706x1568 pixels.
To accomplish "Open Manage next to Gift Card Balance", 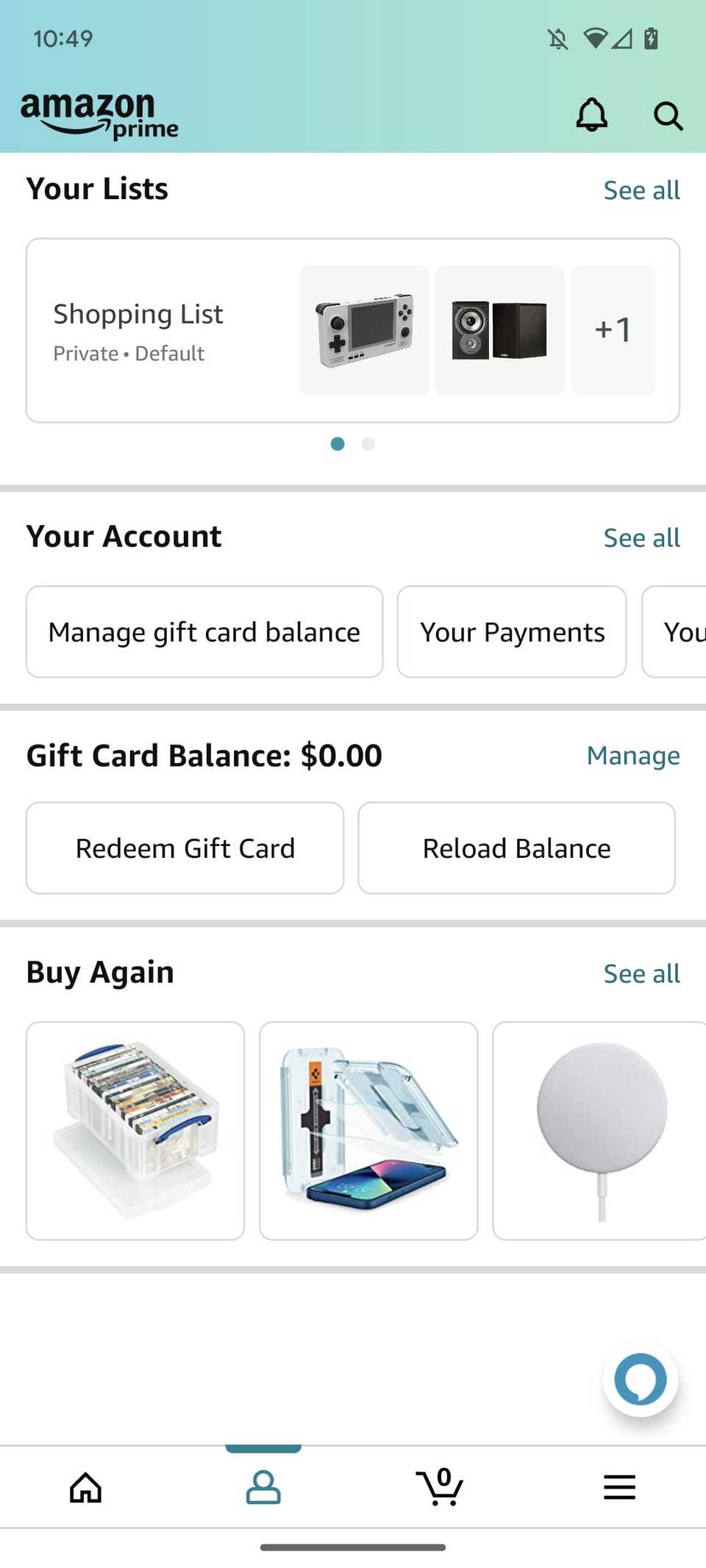I will pyautogui.click(x=632, y=755).
